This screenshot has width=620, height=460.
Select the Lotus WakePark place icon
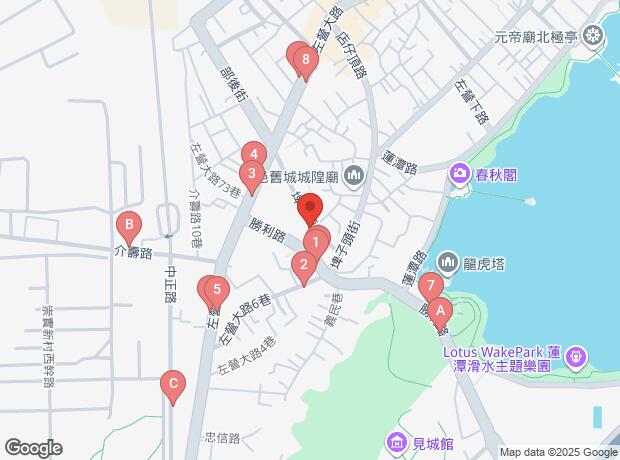[x=576, y=355]
